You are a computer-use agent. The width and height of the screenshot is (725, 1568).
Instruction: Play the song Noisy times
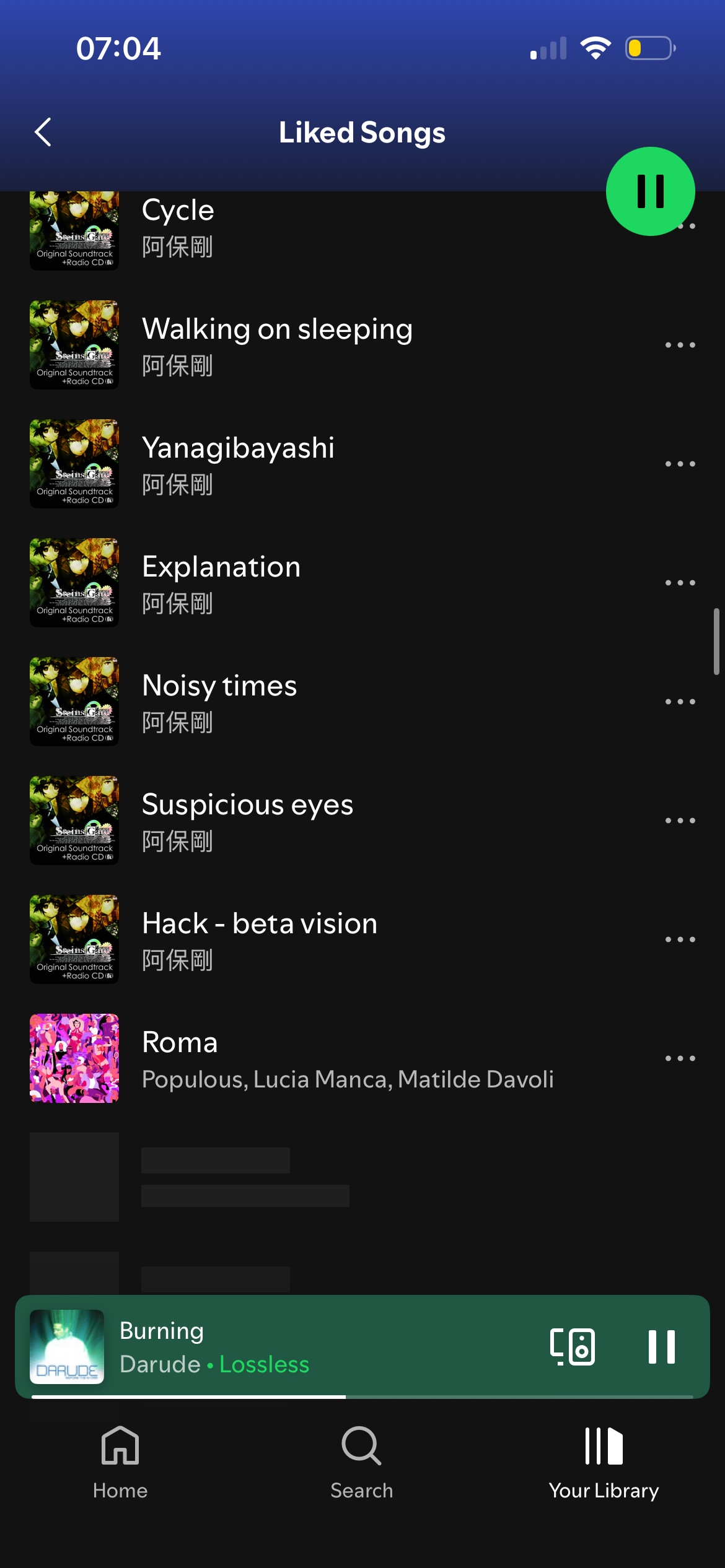pyautogui.click(x=219, y=702)
